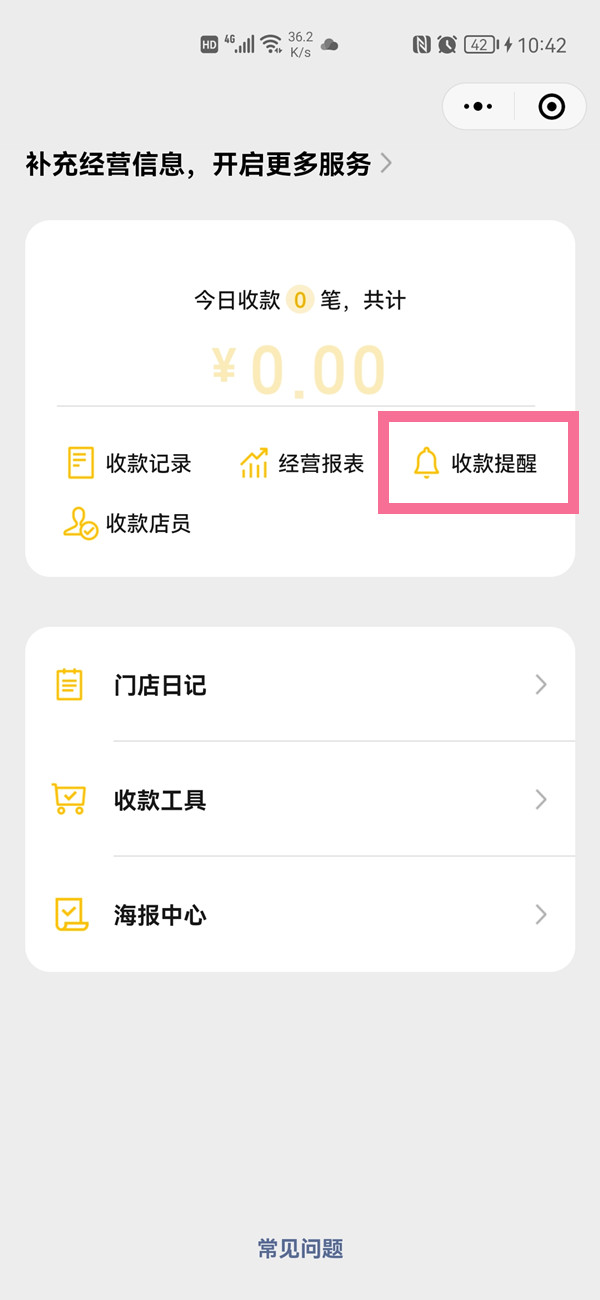Viewport: 600px width, 1300px height.
Task: Go to 收款工具 payment tools
Action: 300,800
